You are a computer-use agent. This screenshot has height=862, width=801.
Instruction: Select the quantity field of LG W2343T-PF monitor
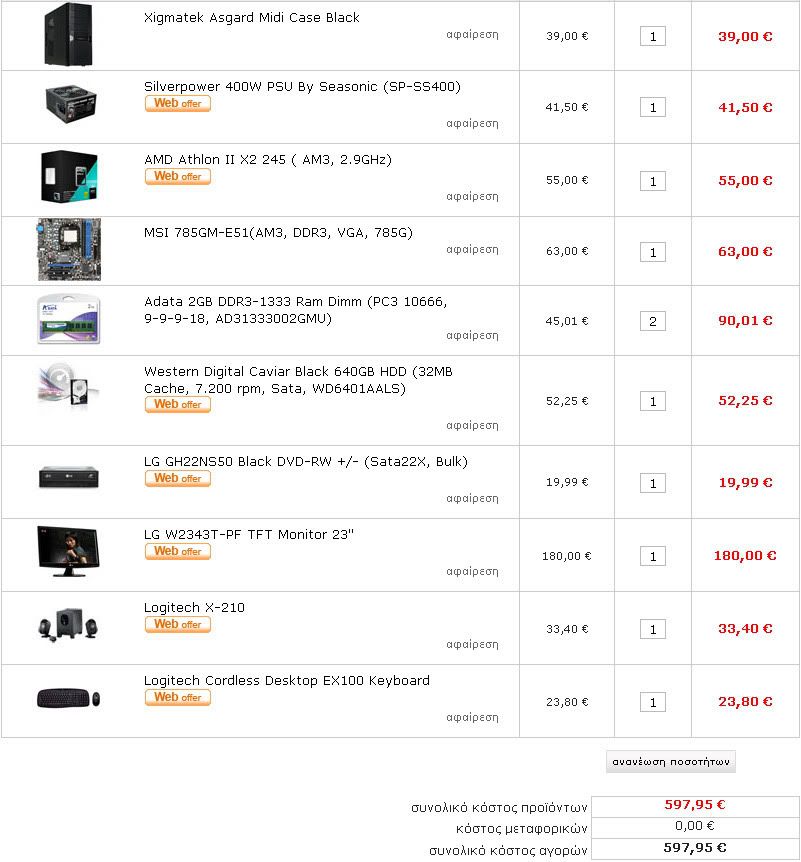[x=652, y=556]
